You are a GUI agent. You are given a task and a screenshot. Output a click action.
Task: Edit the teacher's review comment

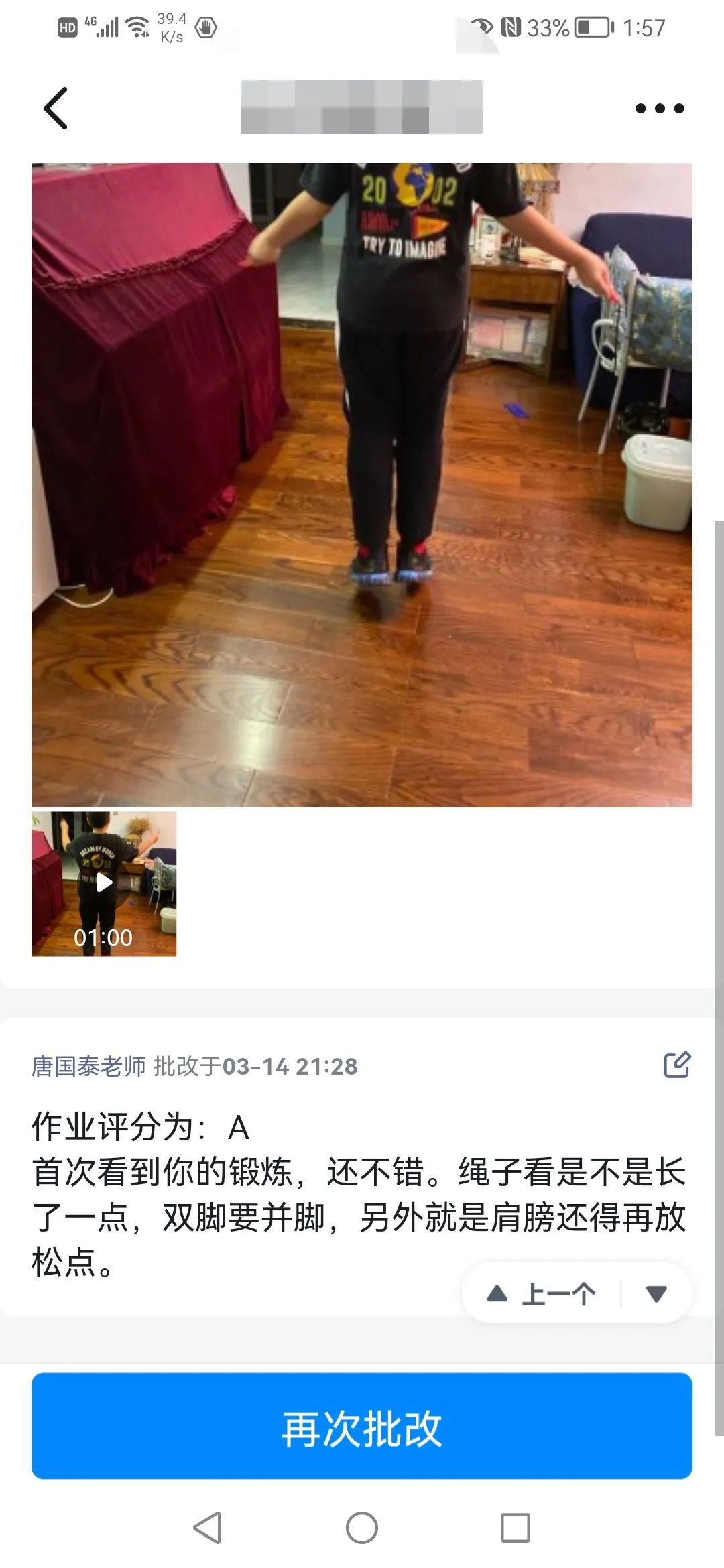(676, 1065)
